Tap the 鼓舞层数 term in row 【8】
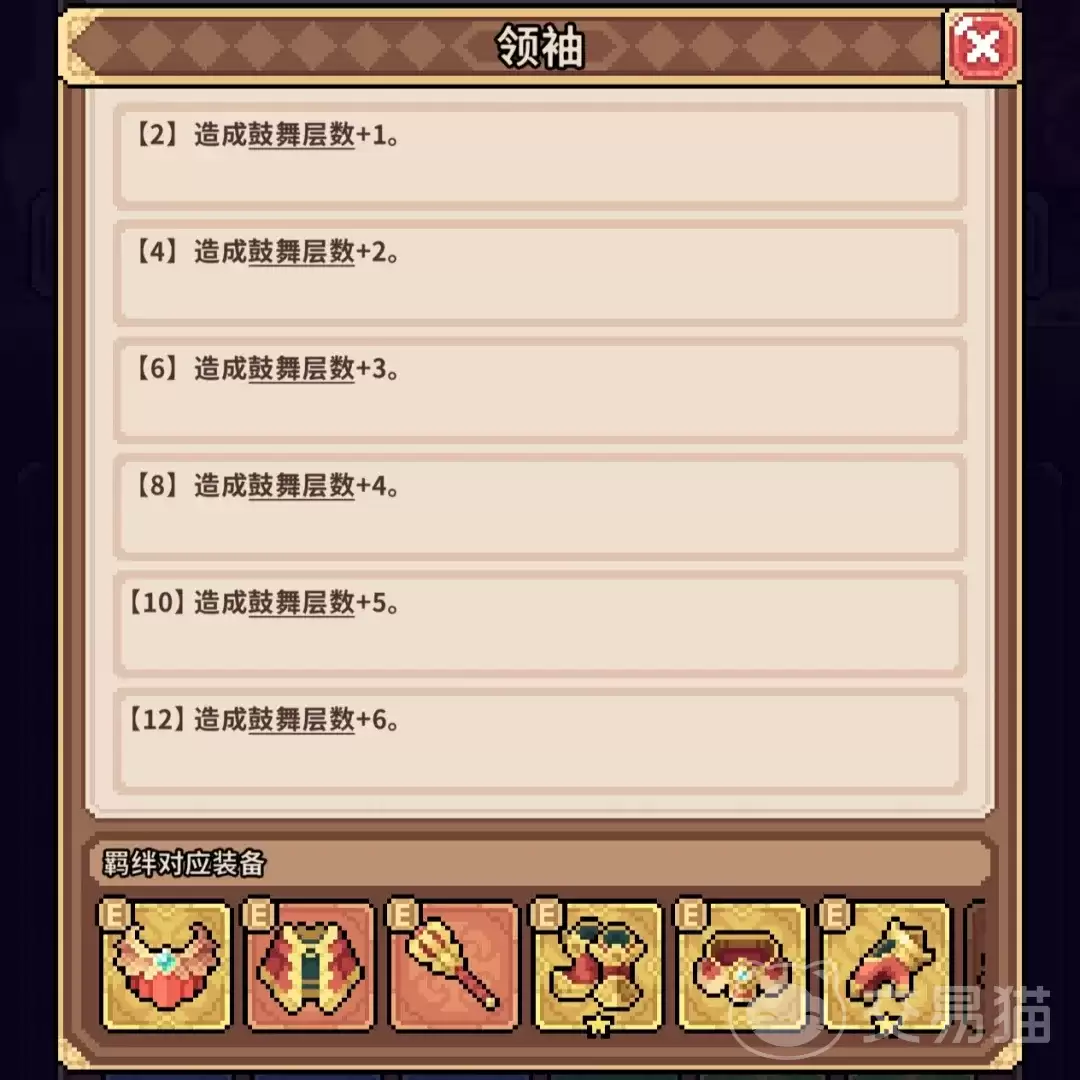This screenshot has height=1080, width=1080. pos(301,486)
